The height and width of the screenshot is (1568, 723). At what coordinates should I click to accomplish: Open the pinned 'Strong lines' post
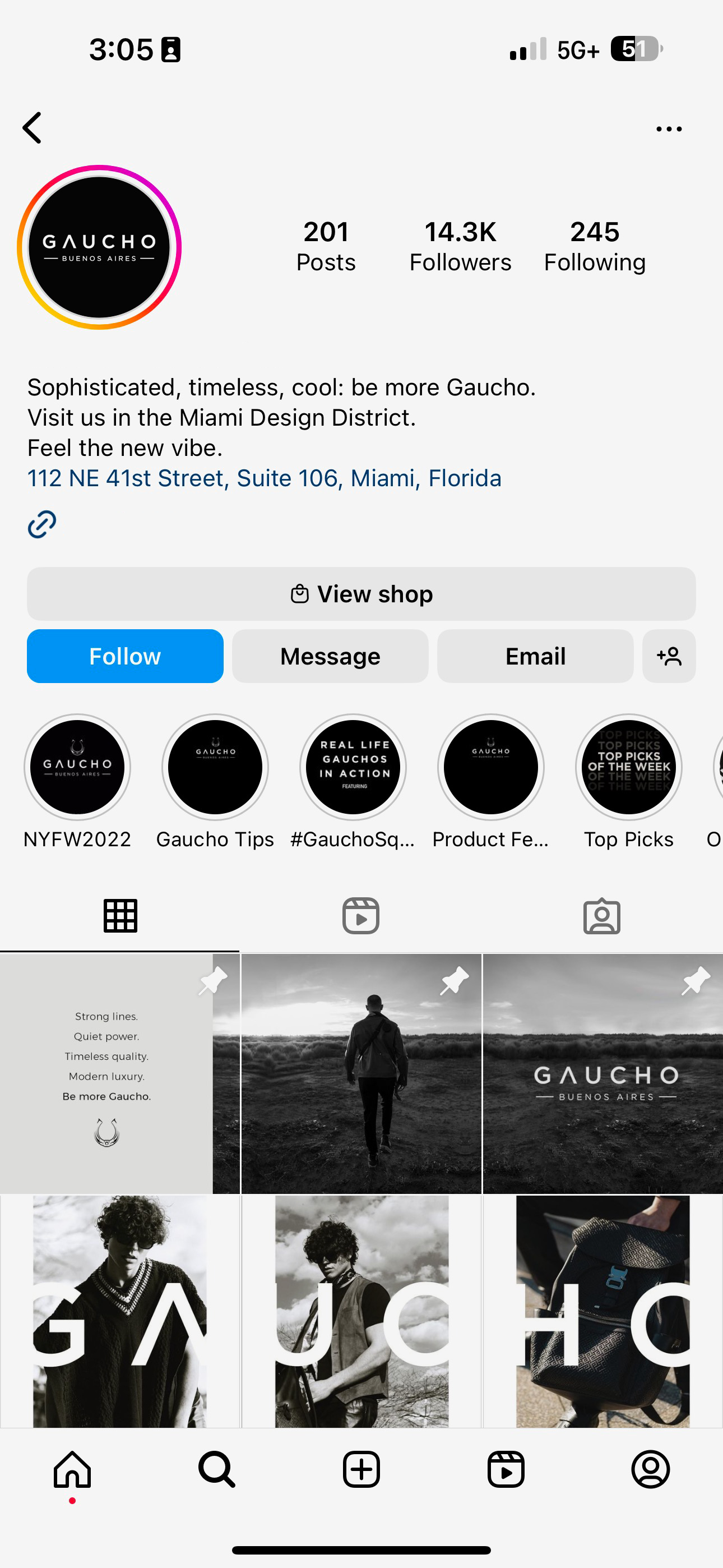[x=120, y=1074]
